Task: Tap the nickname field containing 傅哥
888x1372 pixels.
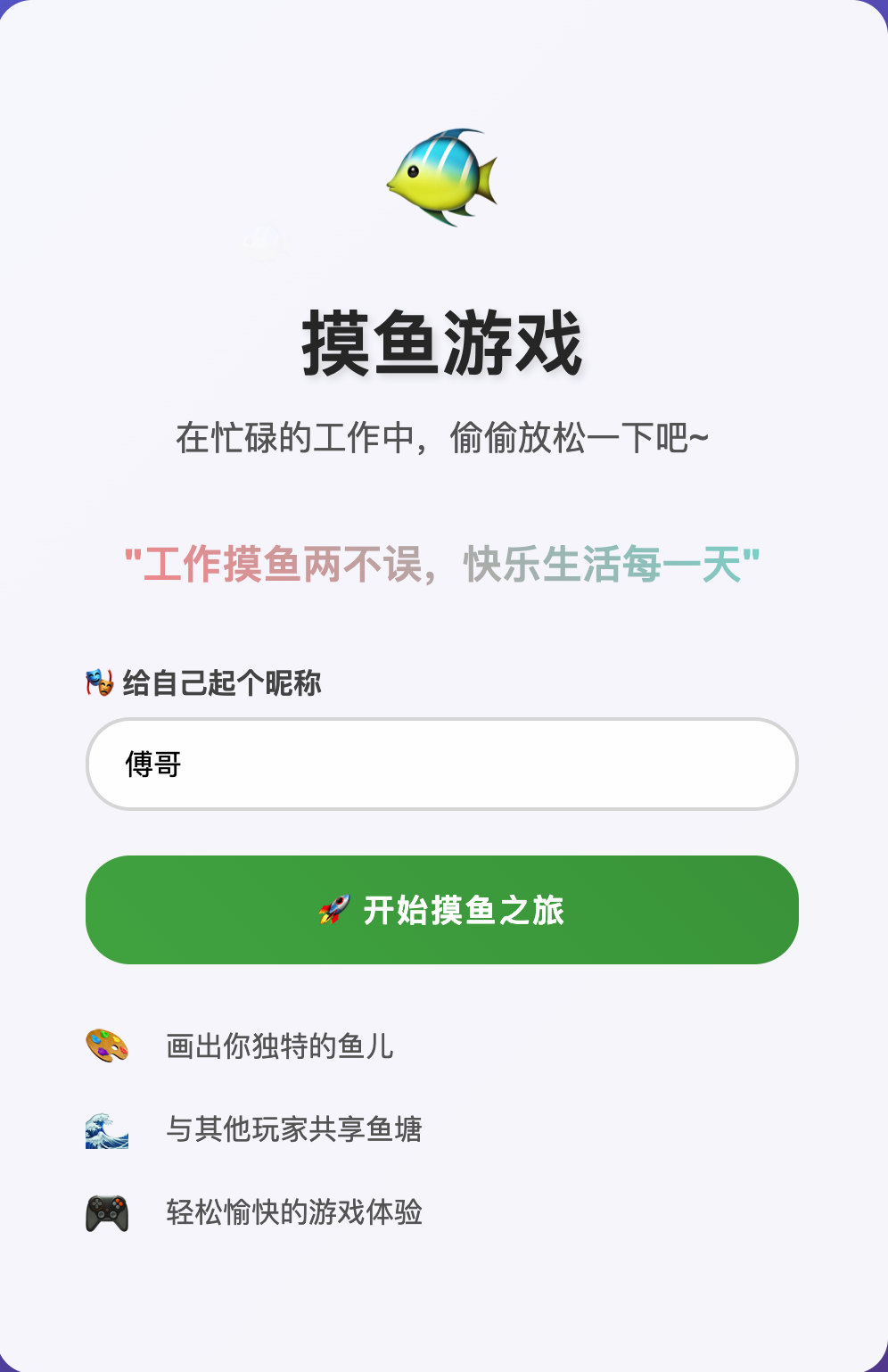Action: click(441, 765)
